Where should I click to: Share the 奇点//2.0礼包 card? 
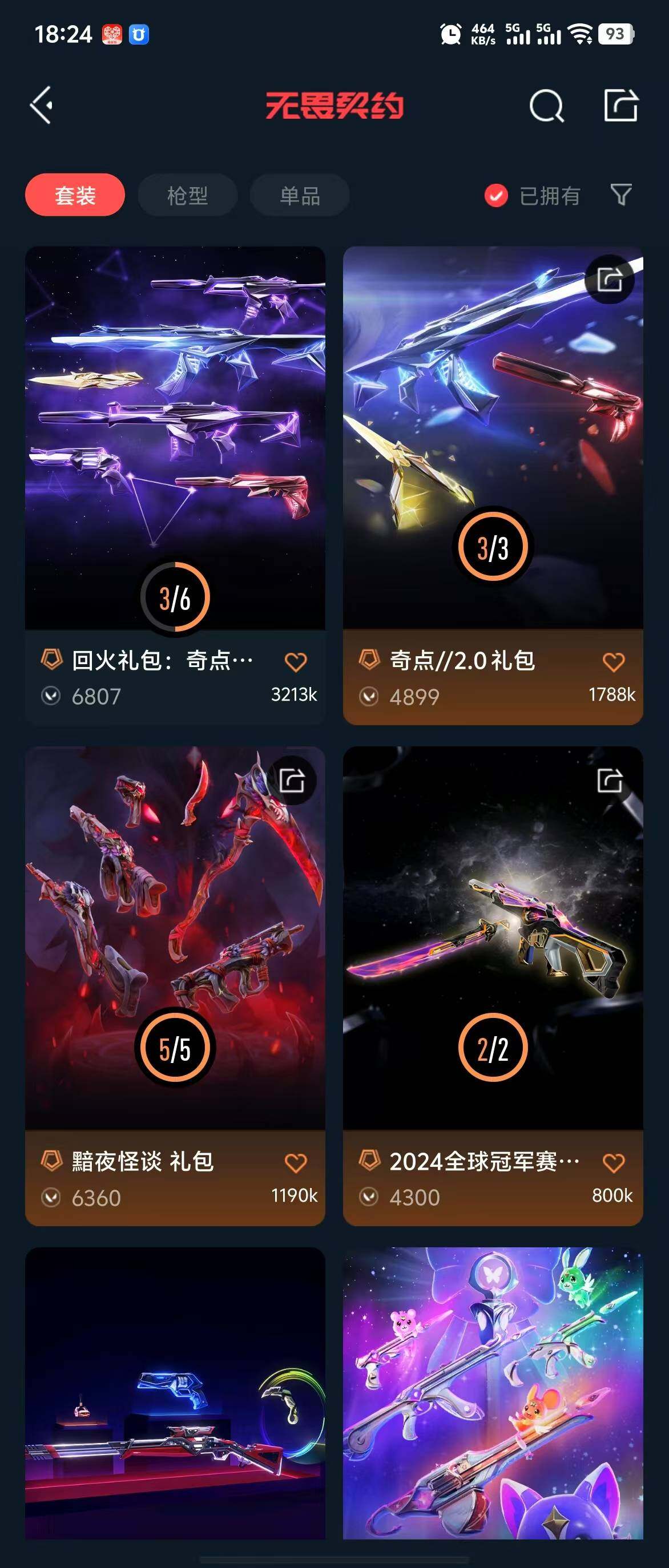click(x=609, y=280)
